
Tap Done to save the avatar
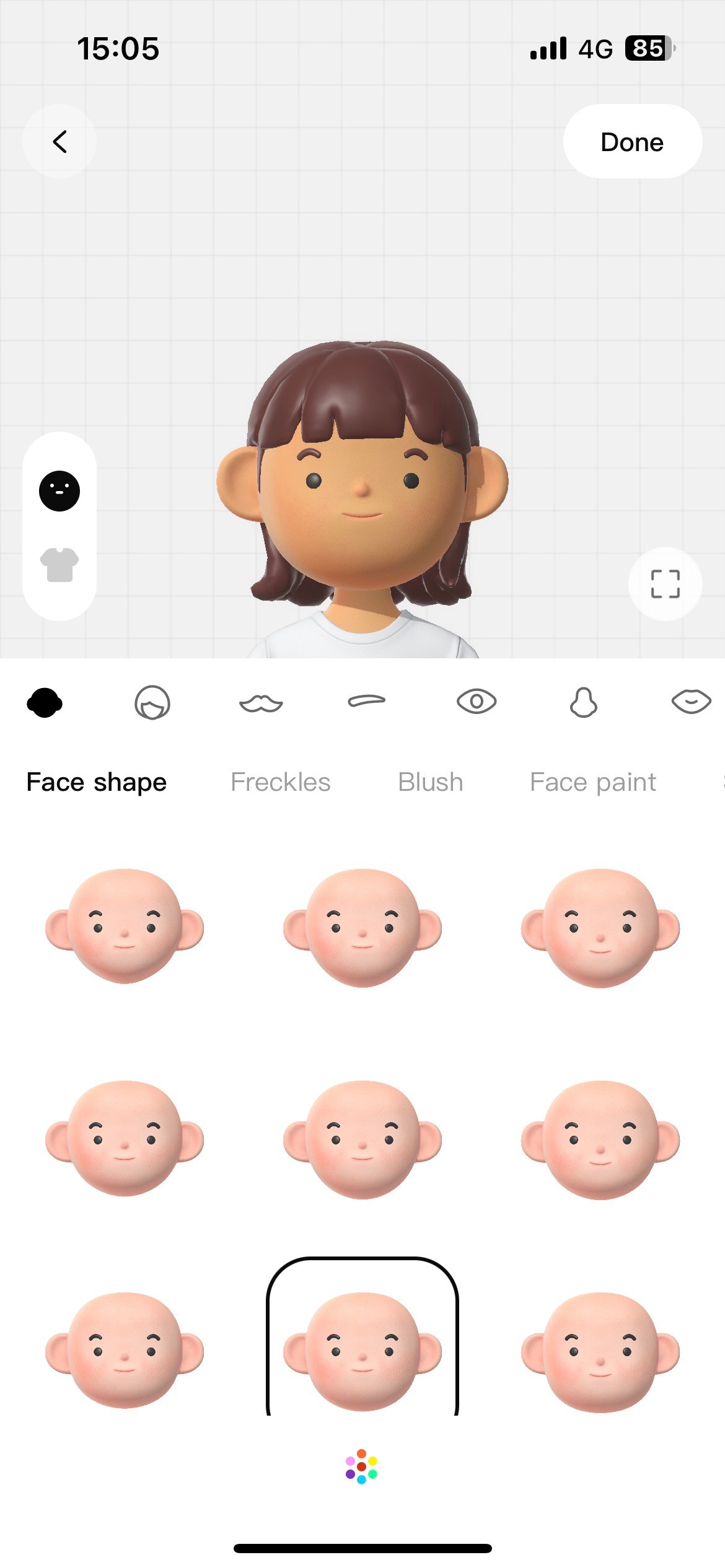coord(632,142)
